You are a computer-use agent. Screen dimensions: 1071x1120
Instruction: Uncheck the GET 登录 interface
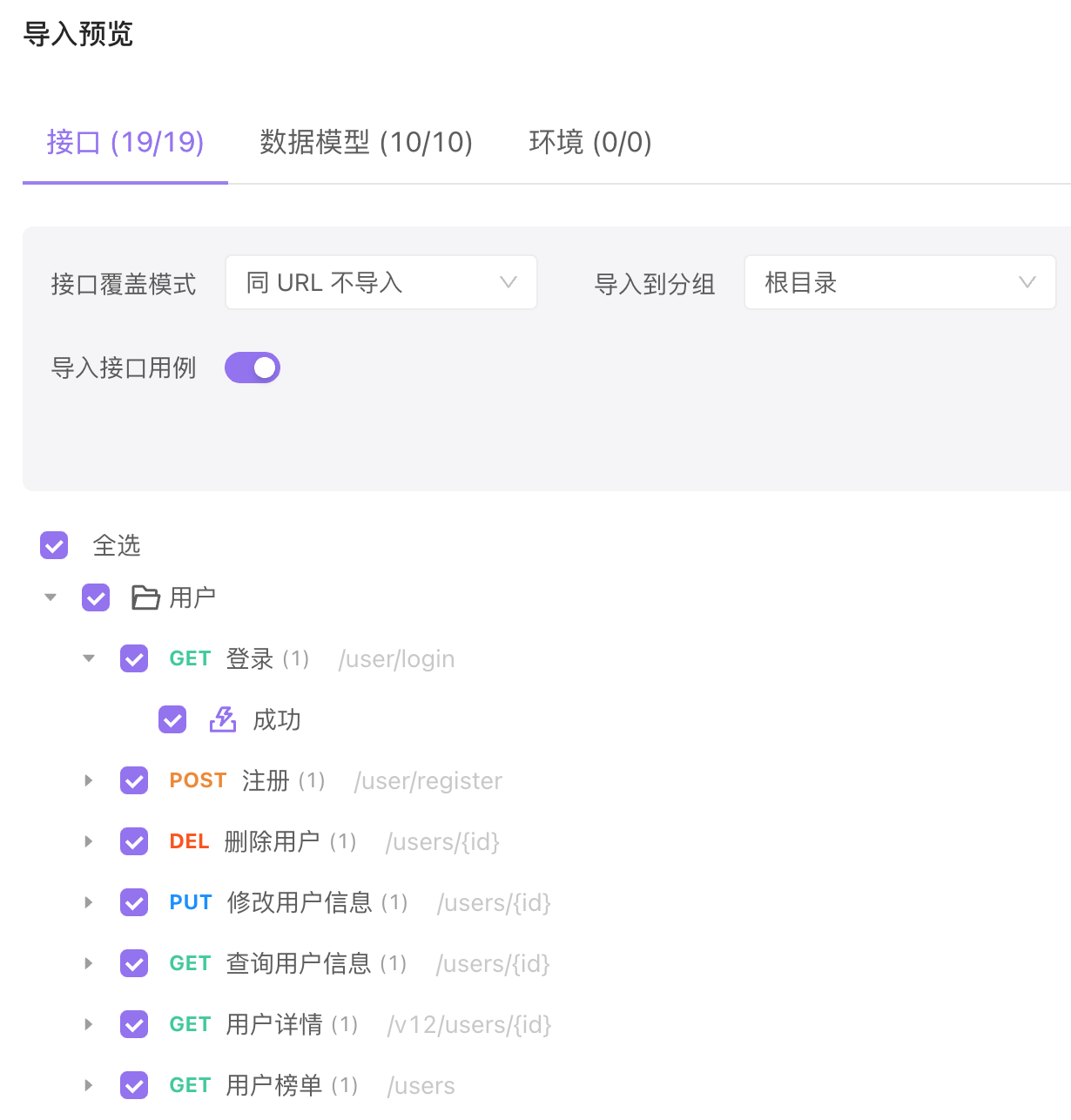click(x=134, y=658)
